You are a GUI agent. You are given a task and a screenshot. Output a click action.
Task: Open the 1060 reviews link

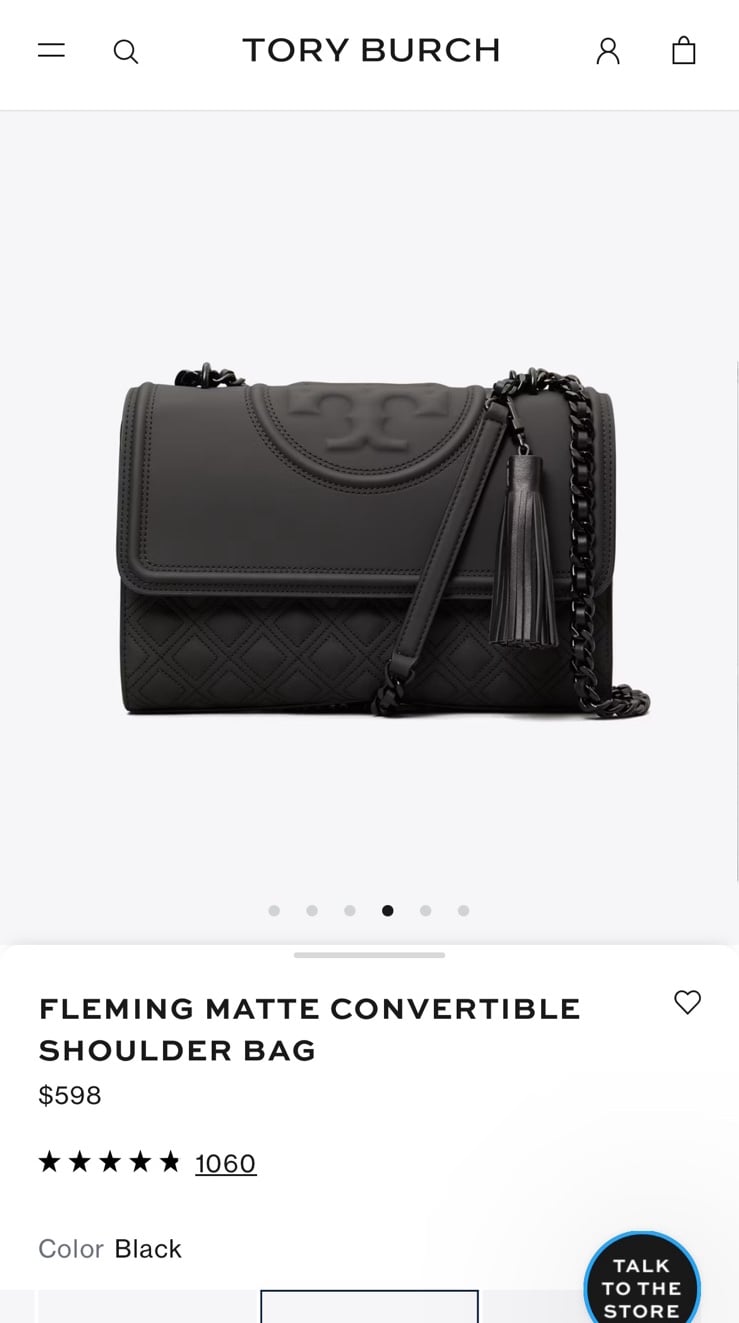[x=226, y=1163]
